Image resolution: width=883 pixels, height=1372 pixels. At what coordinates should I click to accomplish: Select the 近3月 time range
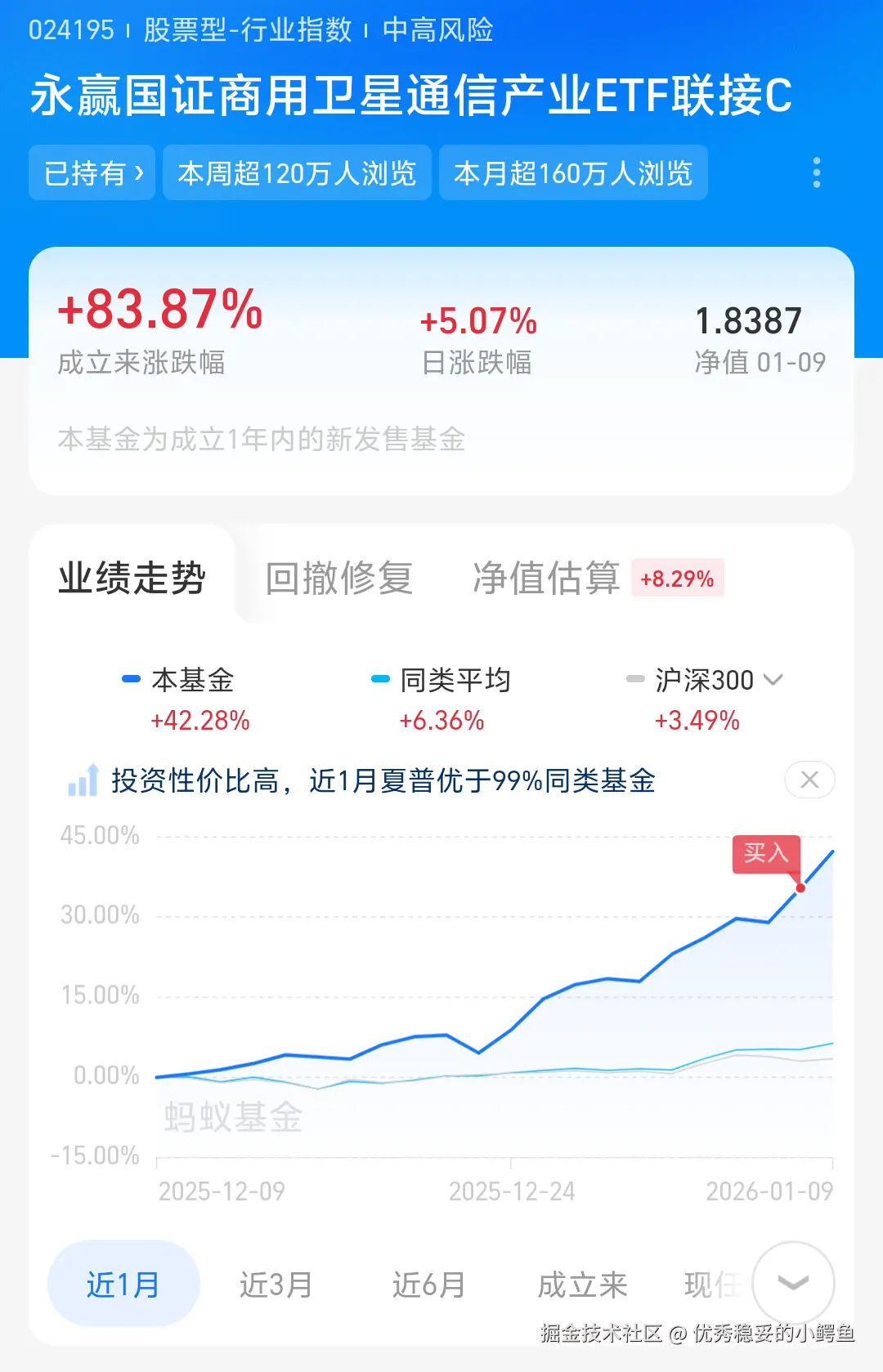tap(276, 1283)
